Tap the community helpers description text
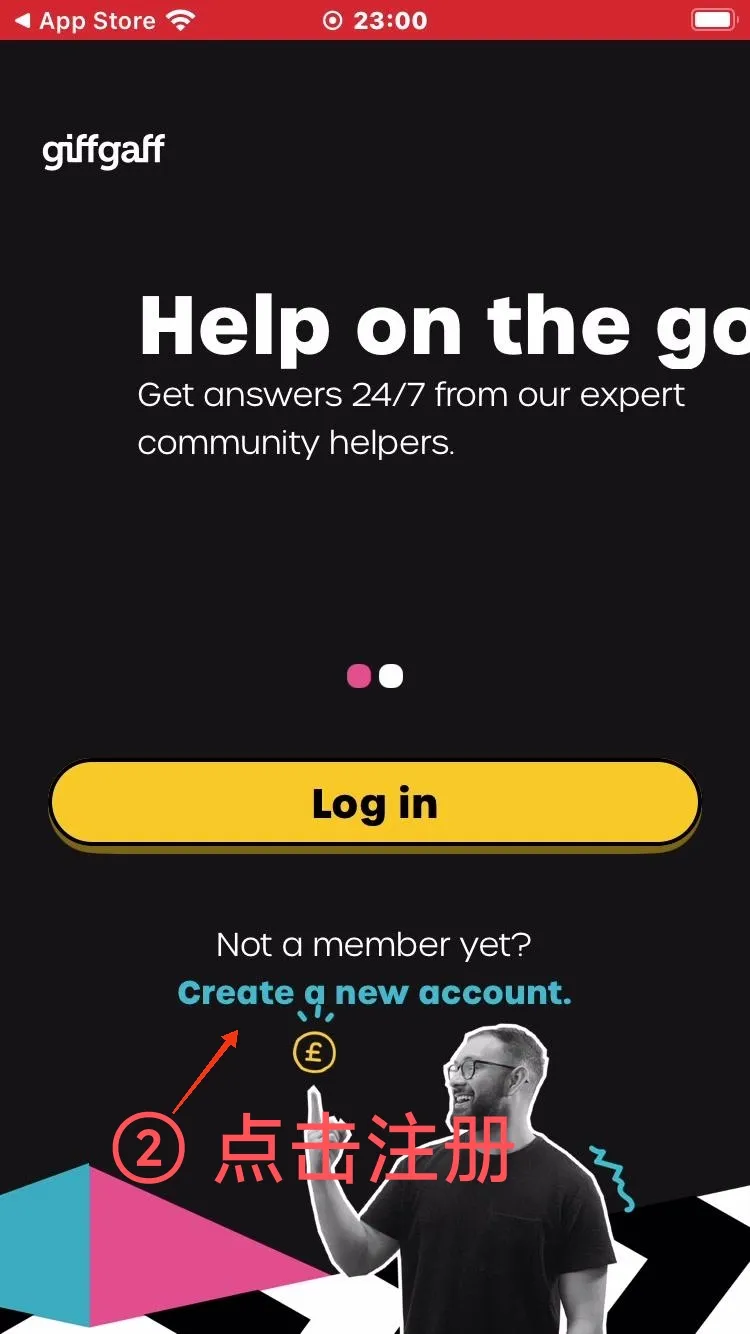This screenshot has height=1334, width=750. pos(410,418)
